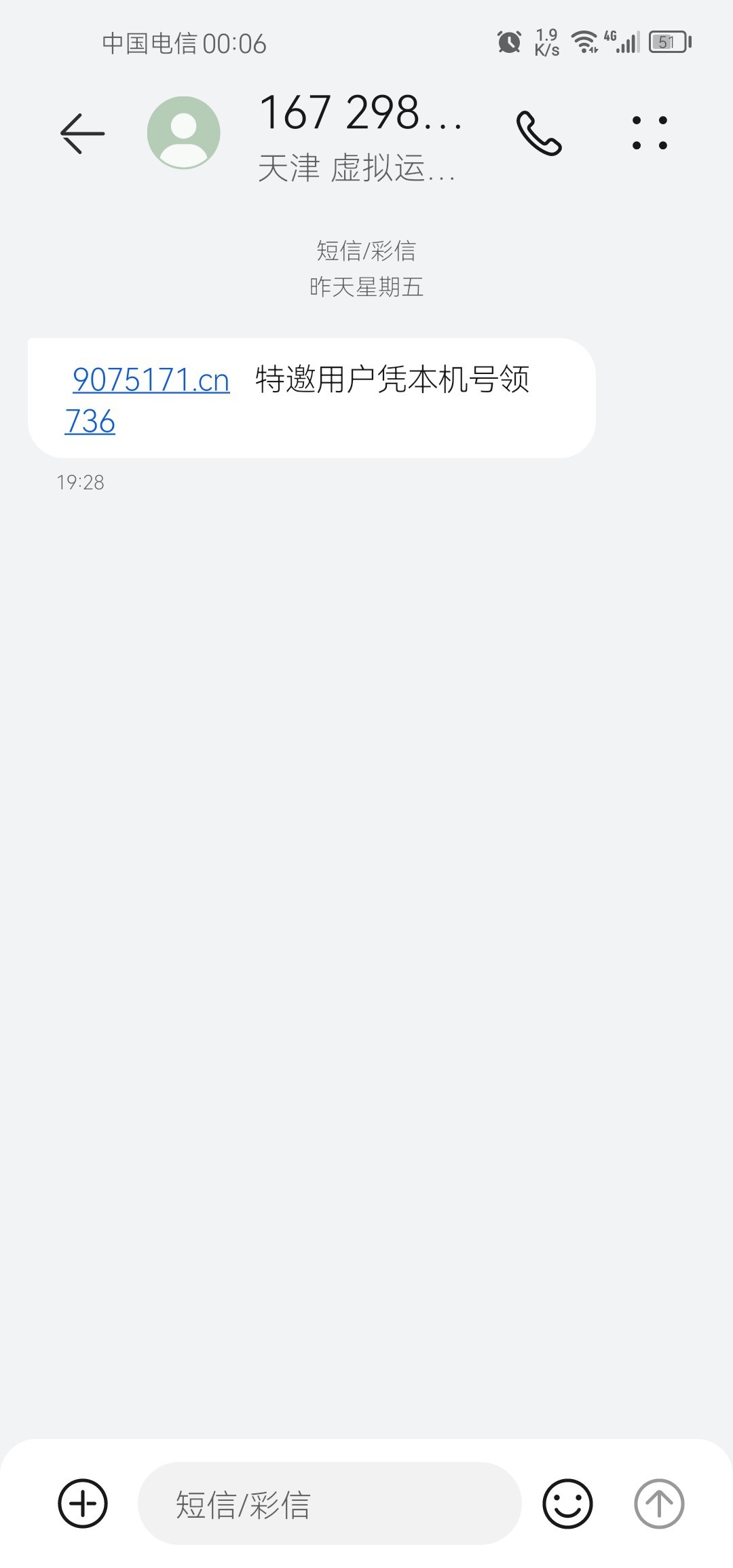Open the sender's contact avatar
Viewport: 733px width, 1568px height.
184,132
